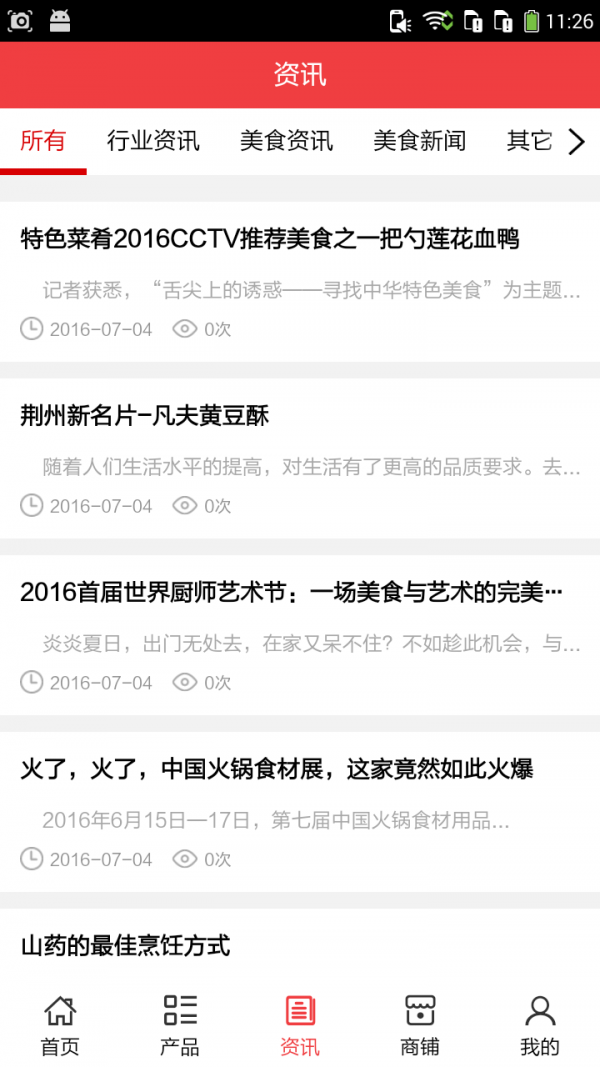Open the article about 一把勺莲花血鸭

click(270, 239)
